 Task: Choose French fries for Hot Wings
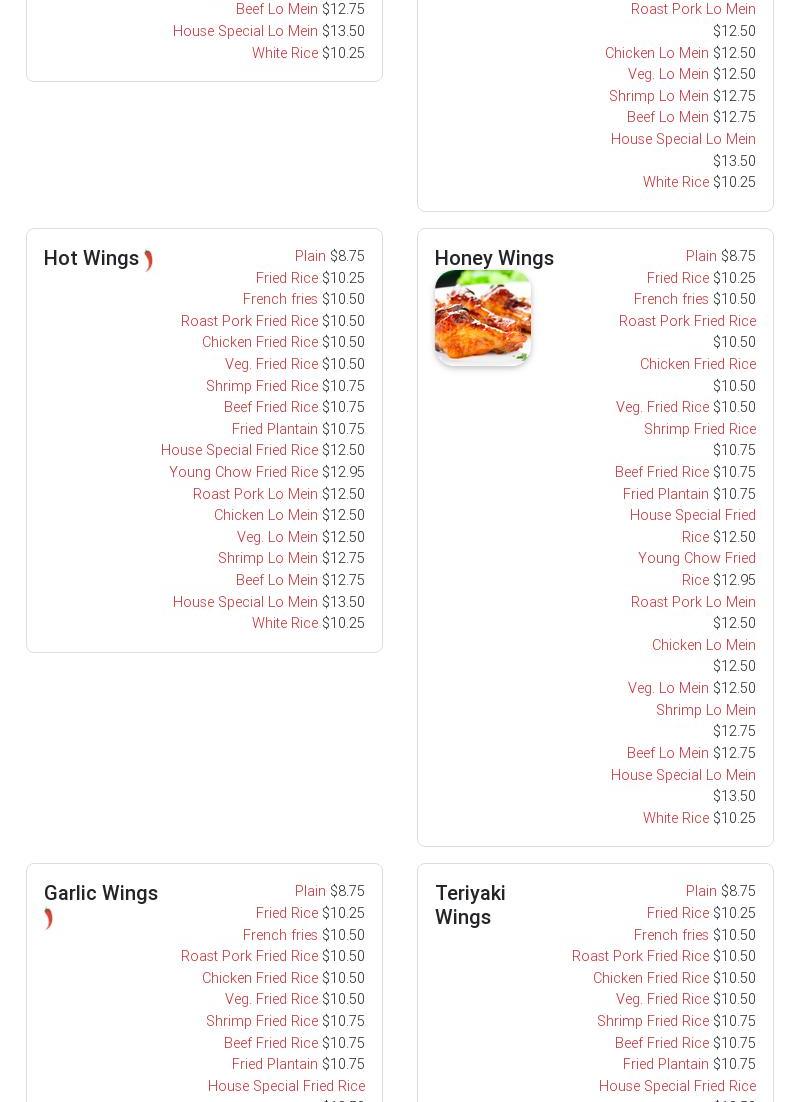(280, 299)
